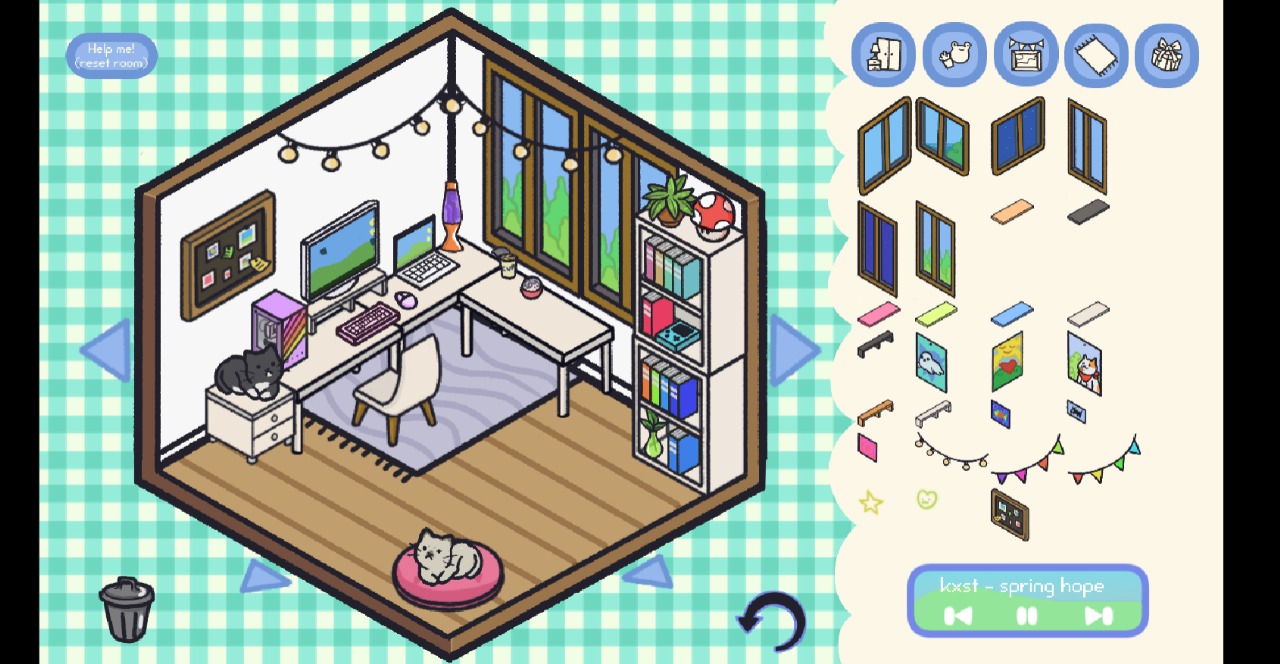Switch to the rugs category
Screen dimensions: 1280x664
[x=1097, y=54]
